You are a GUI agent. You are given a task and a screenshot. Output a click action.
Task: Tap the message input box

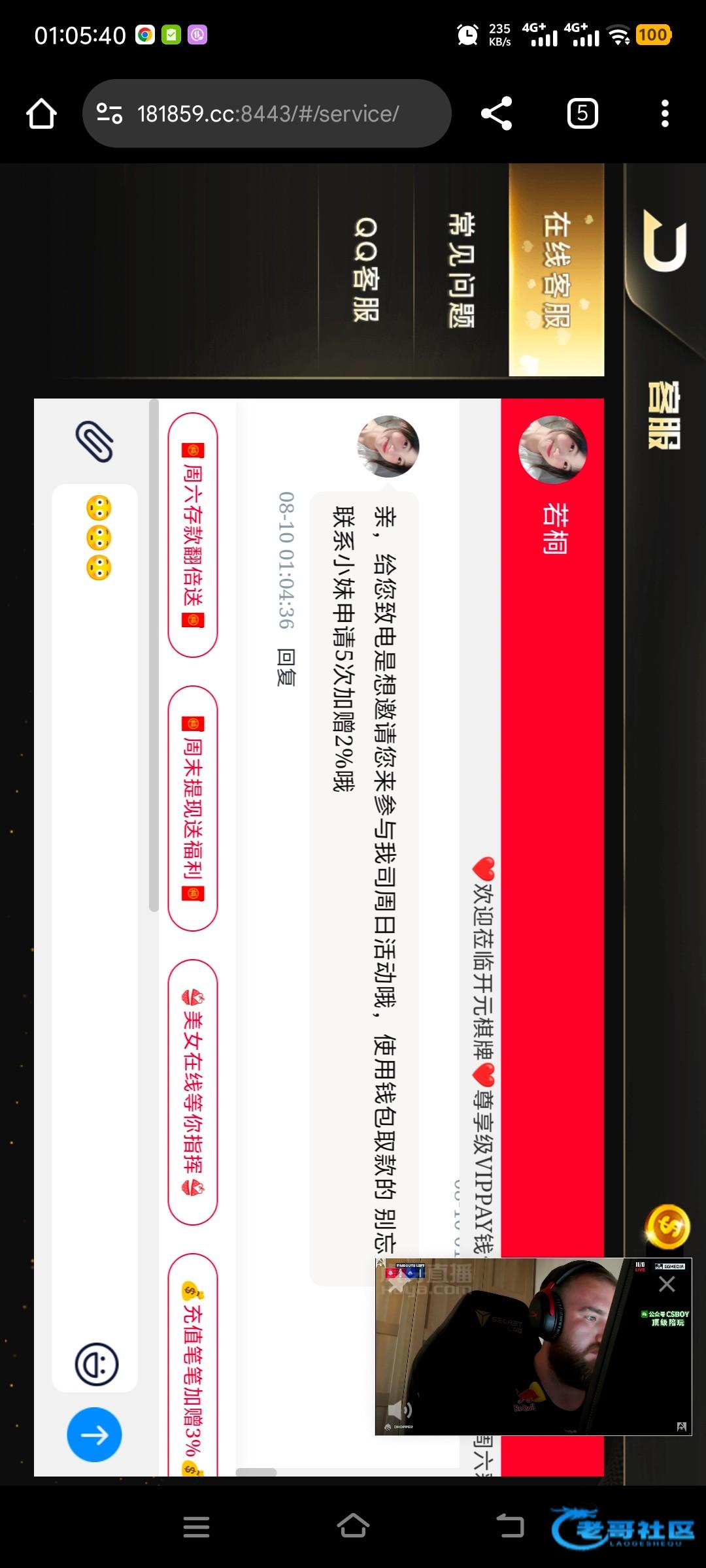pos(95,915)
